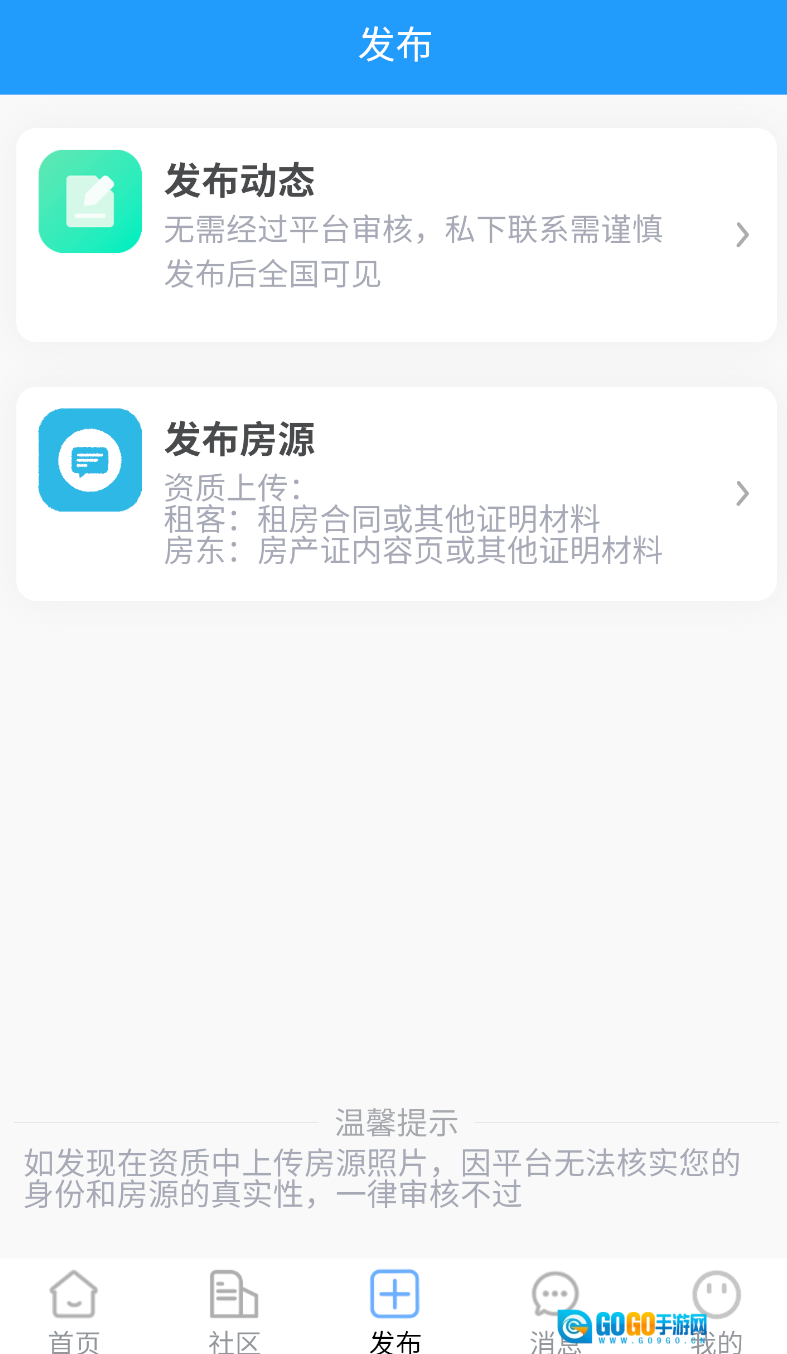Open the 发布房源 card
This screenshot has height=1354, width=787.
394,490
